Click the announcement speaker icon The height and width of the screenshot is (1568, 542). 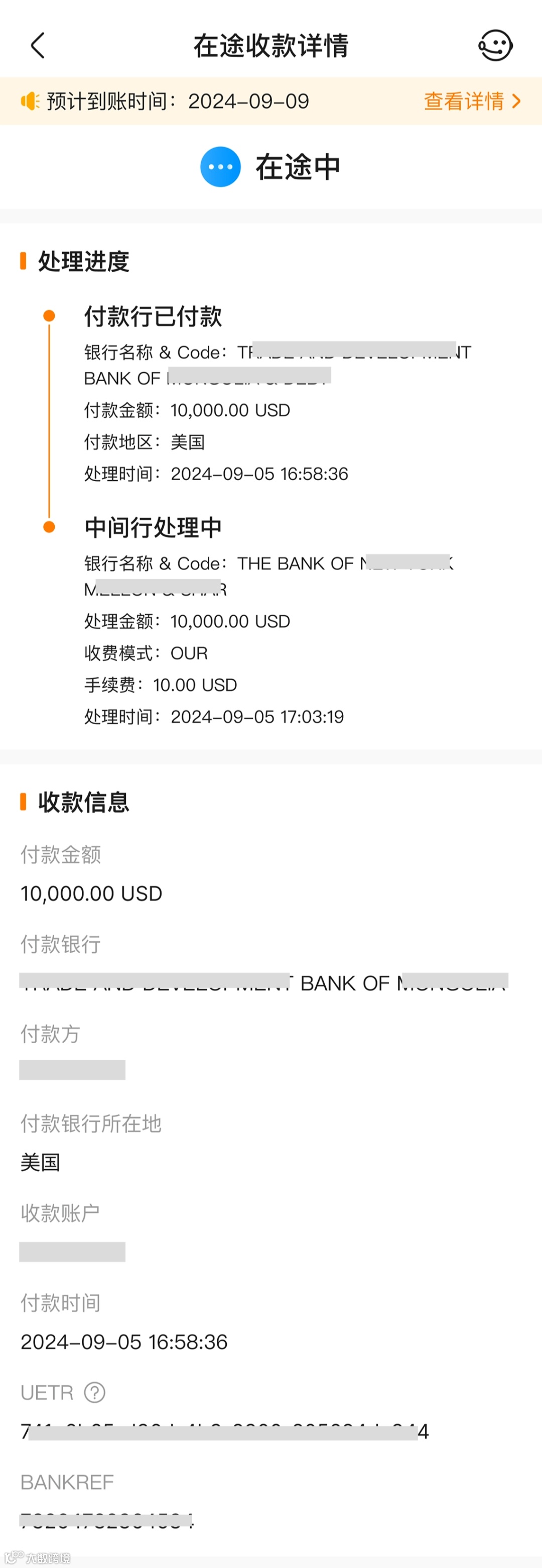tap(30, 101)
